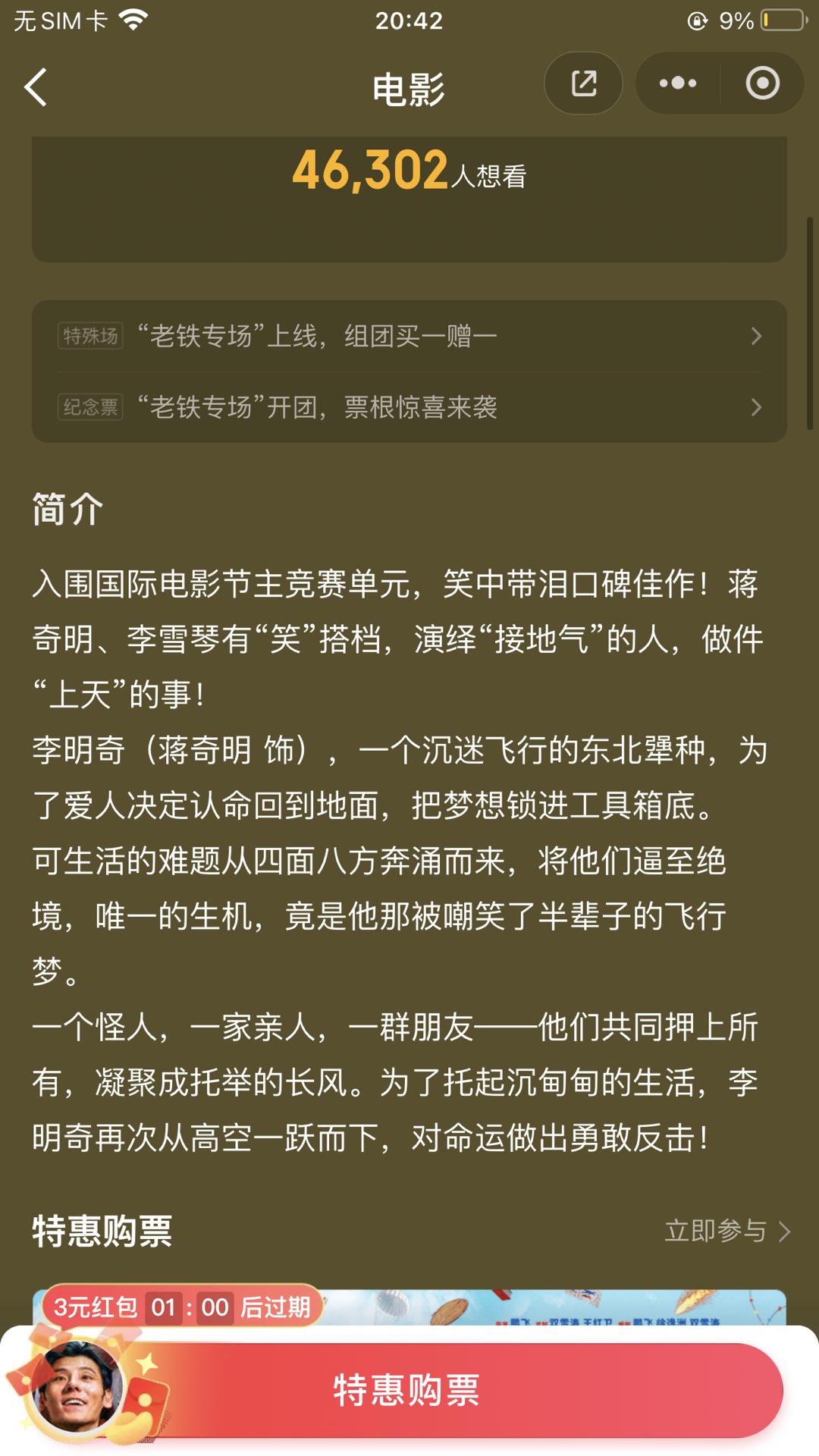This screenshot has width=819, height=1456.
Task: Open the three-dot more menu
Action: pyautogui.click(x=677, y=83)
